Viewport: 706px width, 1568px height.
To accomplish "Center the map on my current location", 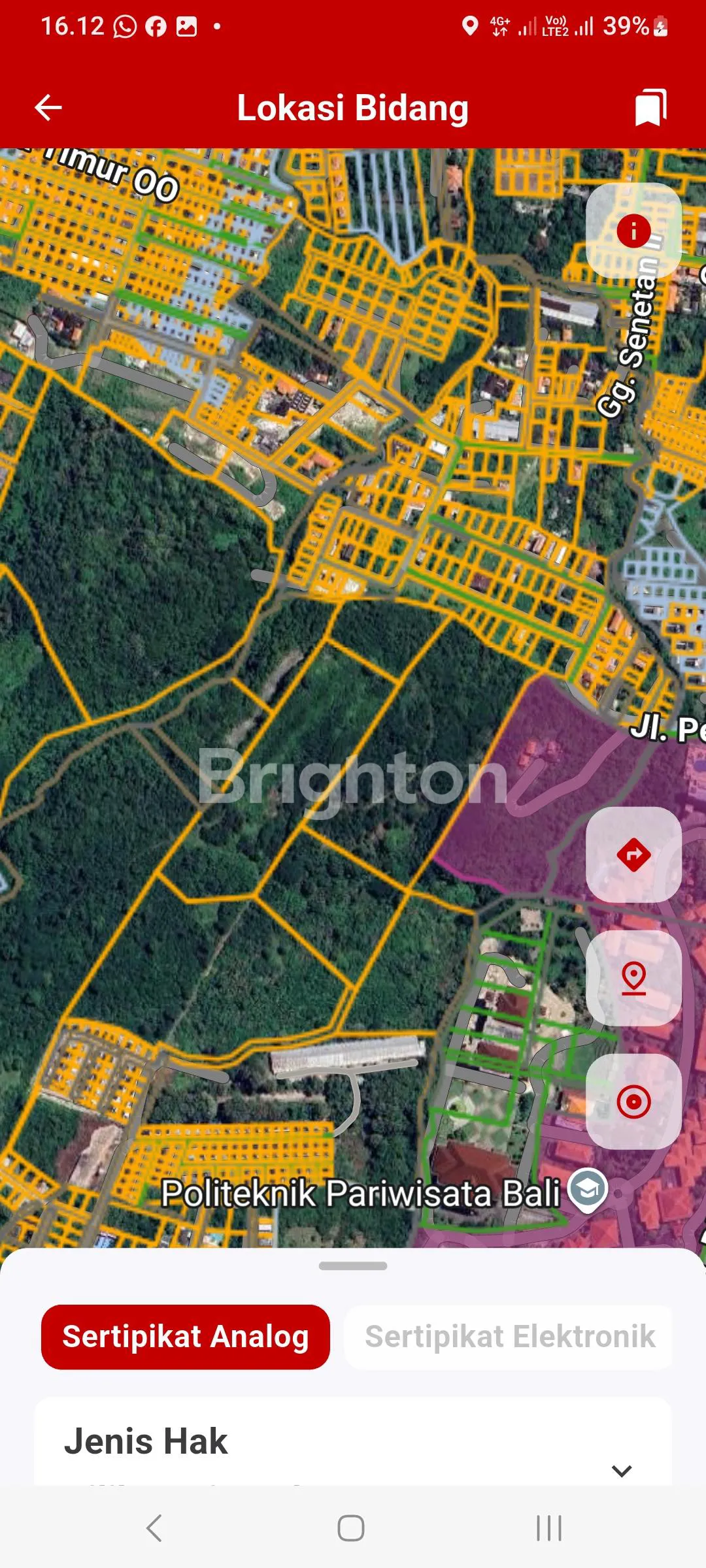I will (633, 1102).
